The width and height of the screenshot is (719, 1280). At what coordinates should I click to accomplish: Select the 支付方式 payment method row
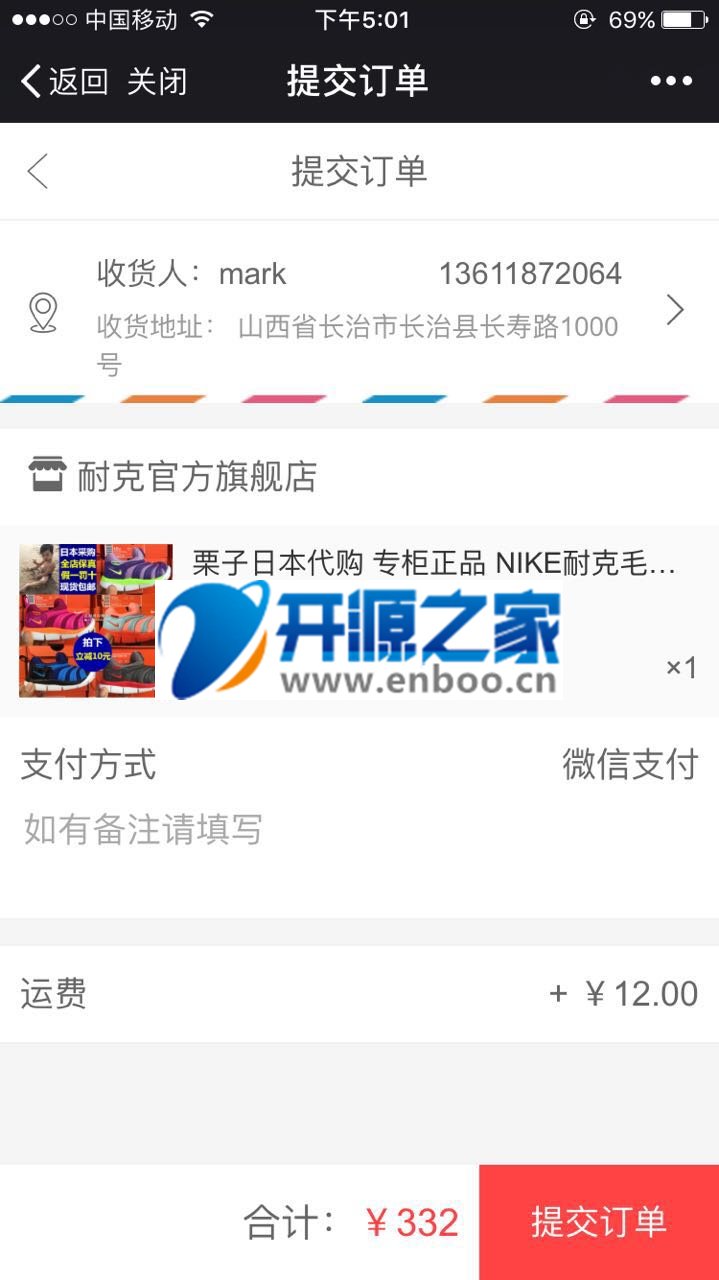click(x=358, y=765)
